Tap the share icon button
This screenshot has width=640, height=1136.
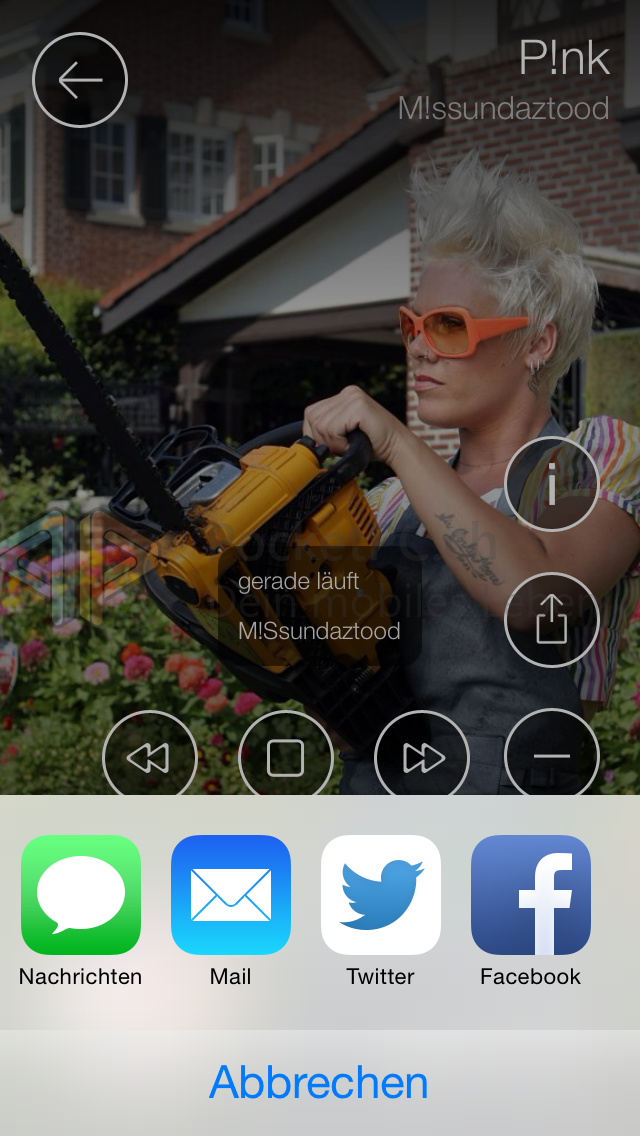click(552, 620)
